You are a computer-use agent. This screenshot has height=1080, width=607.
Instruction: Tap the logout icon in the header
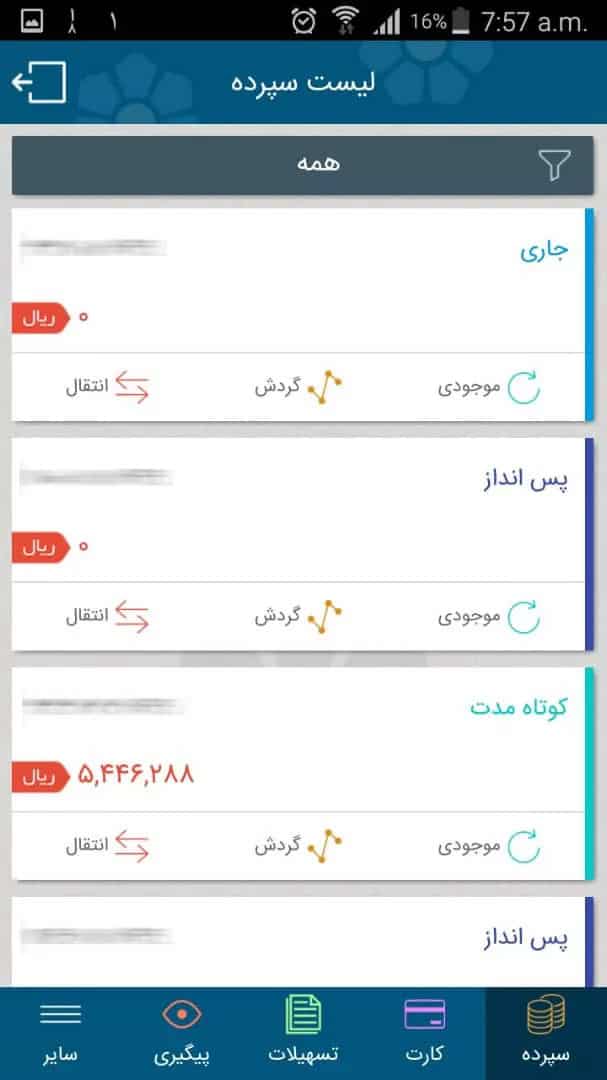click(39, 82)
